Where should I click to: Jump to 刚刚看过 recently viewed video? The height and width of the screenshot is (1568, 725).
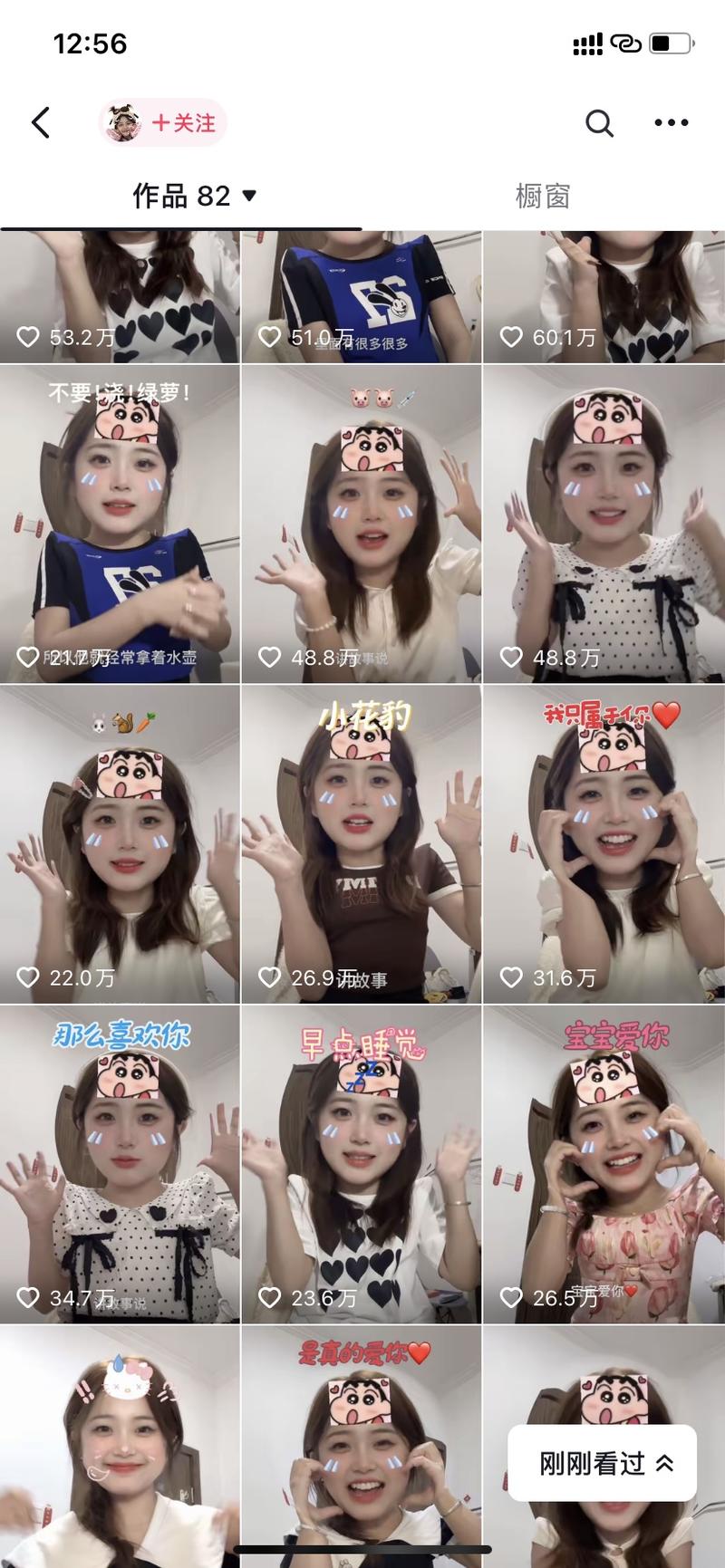(x=602, y=1463)
